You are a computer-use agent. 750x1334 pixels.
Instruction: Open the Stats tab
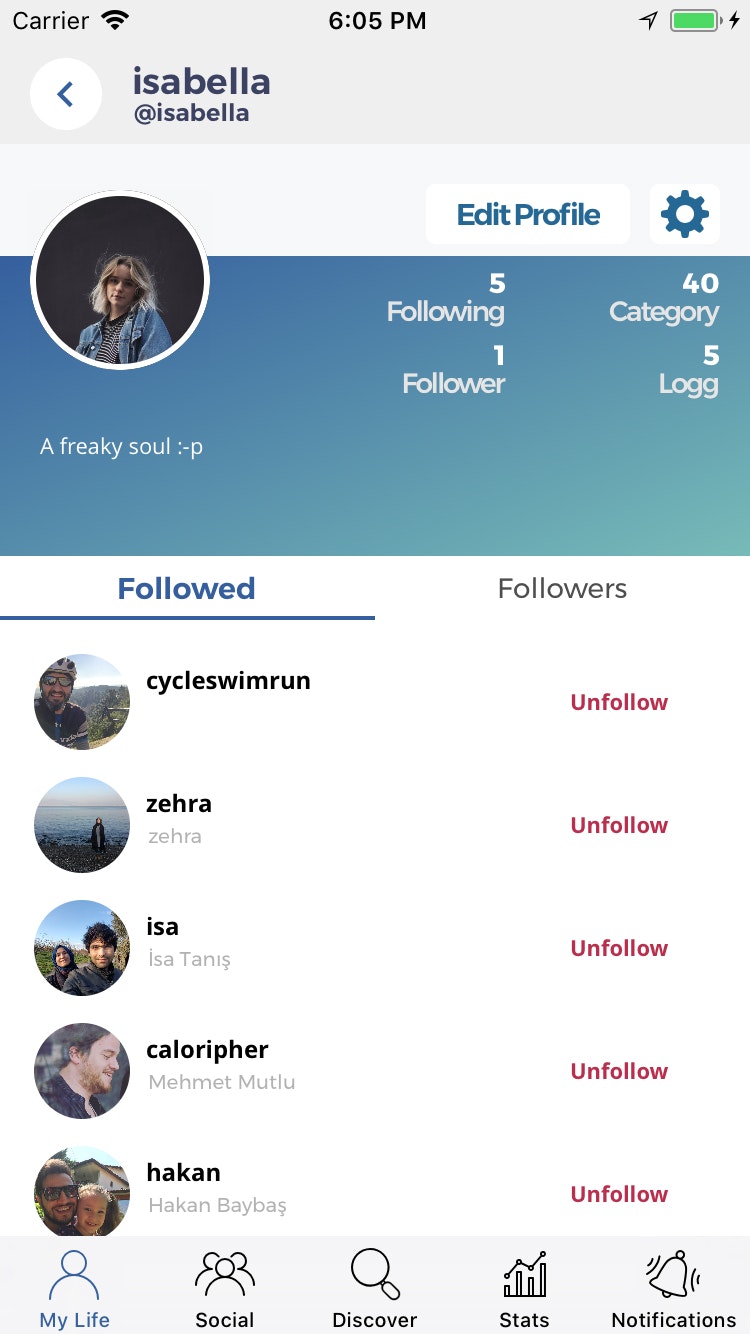(x=524, y=1288)
